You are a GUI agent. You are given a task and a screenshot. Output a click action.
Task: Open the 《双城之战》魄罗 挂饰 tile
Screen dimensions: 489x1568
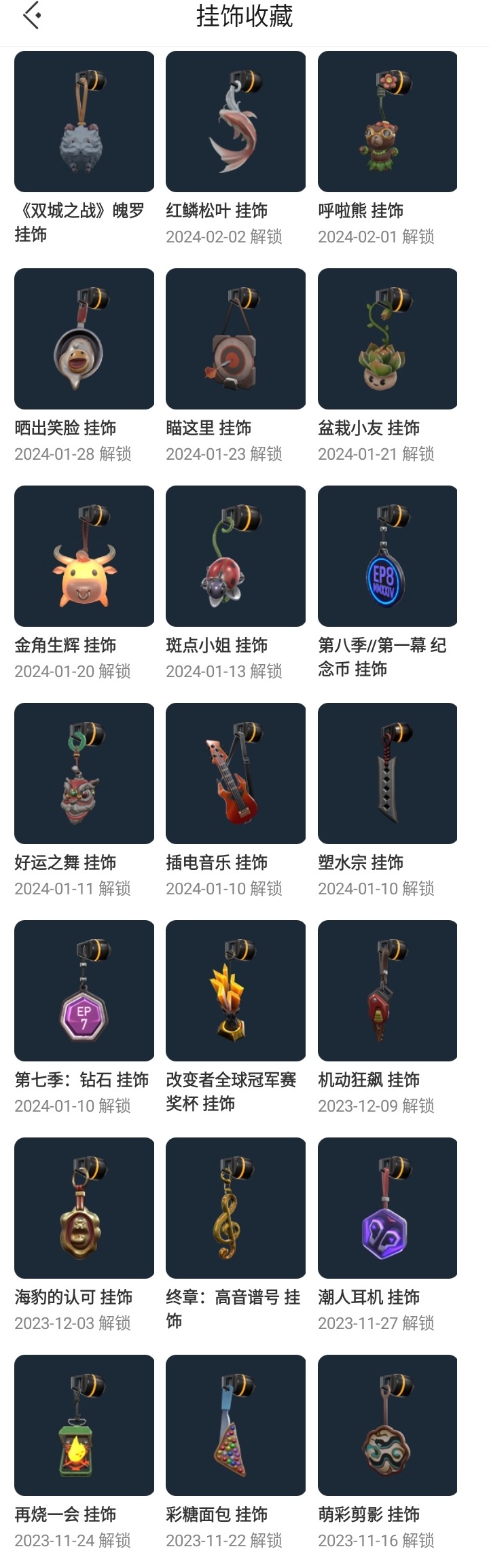pyautogui.click(x=84, y=122)
